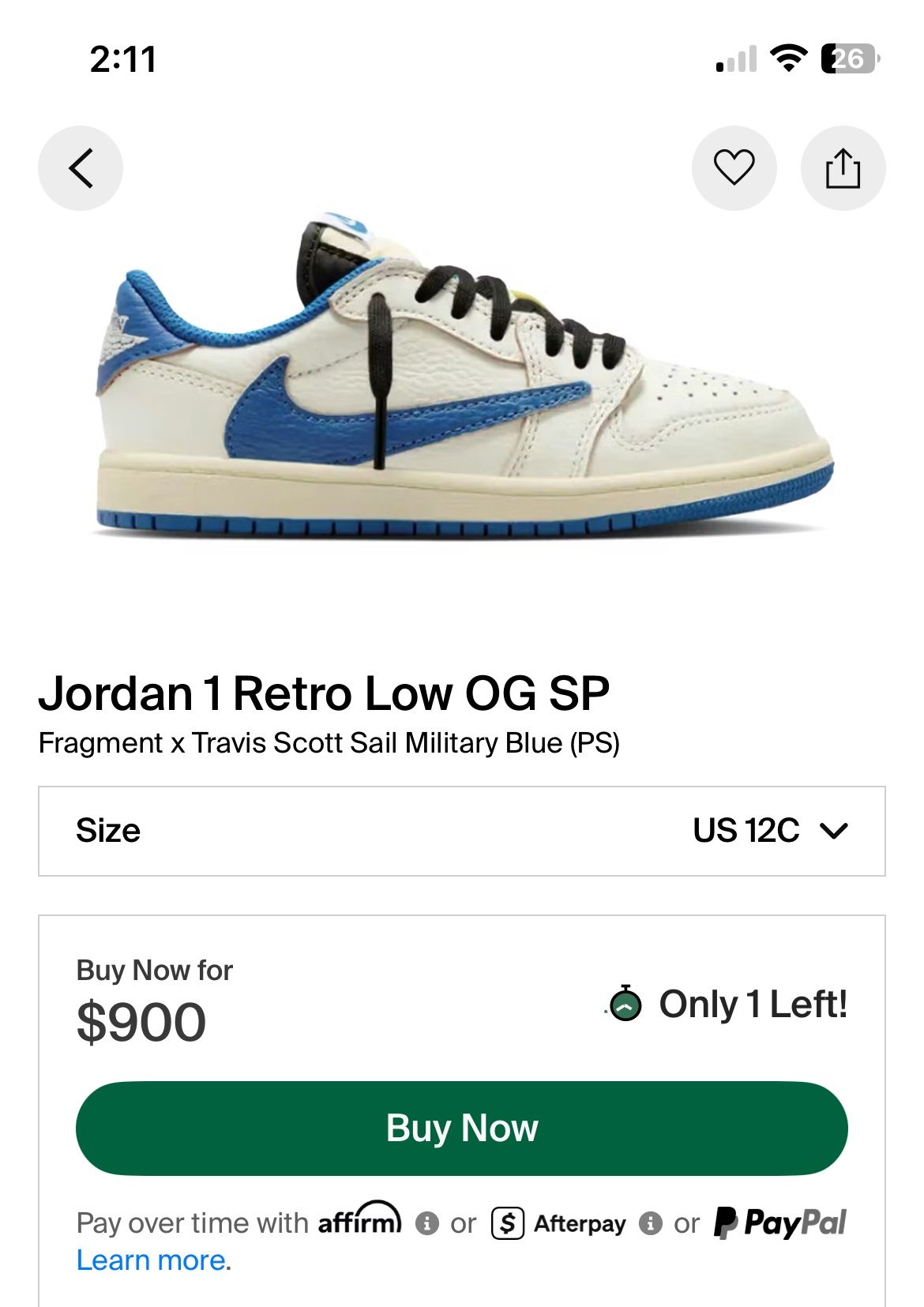
Task: Tap the Buy Now button
Action: coord(462,1129)
